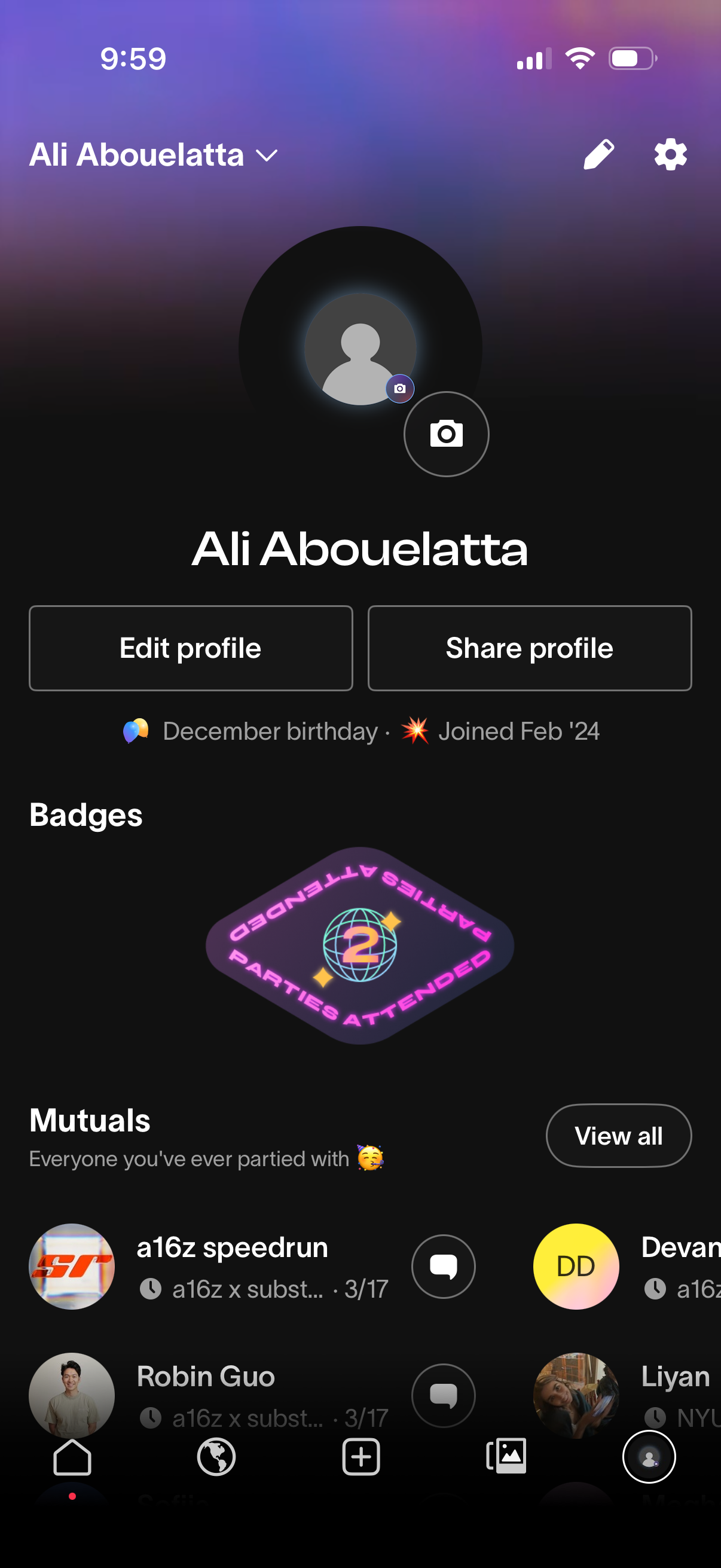Tap the plus icon to create a party

point(360,1458)
